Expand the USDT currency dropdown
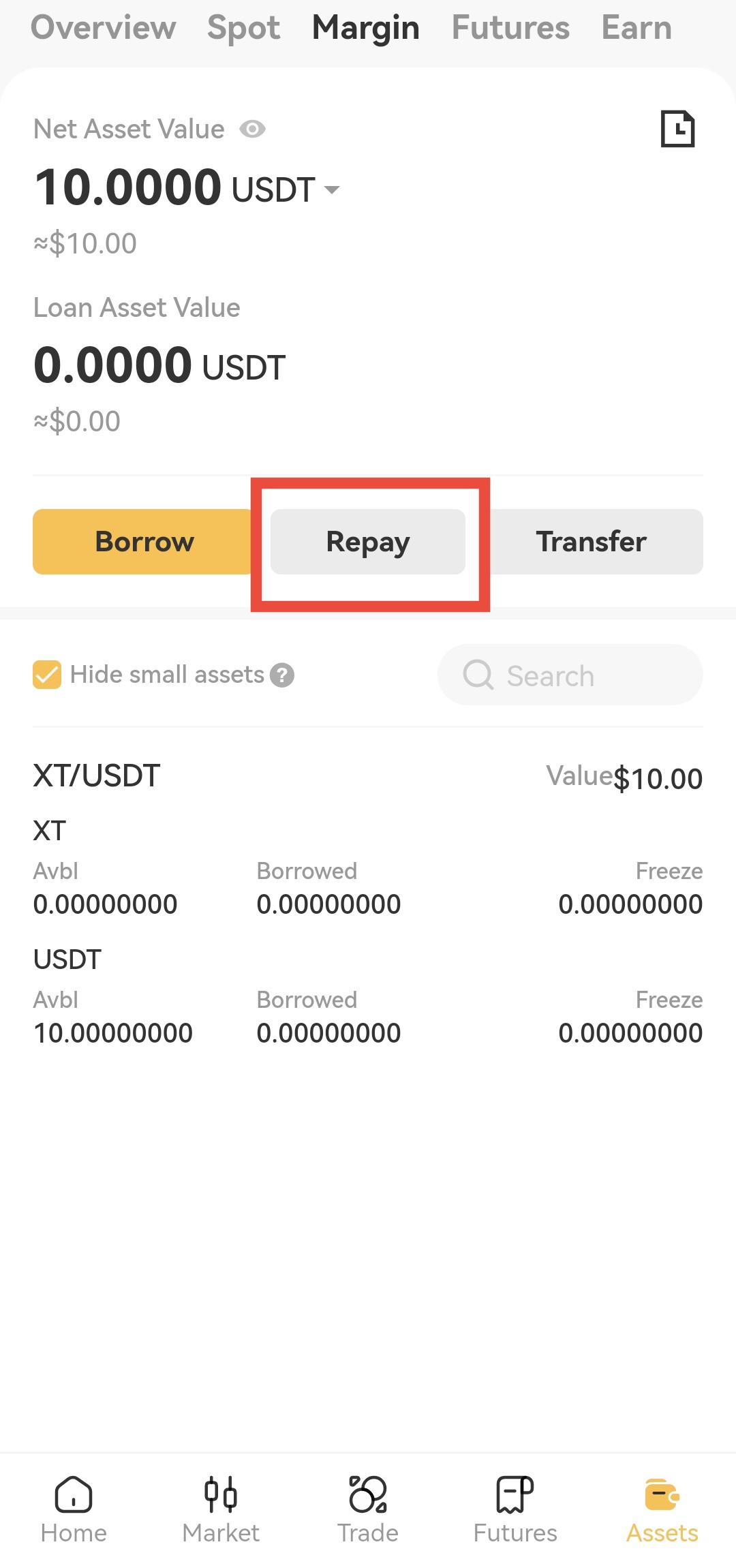Viewport: 736px width, 1568px height. pyautogui.click(x=331, y=189)
